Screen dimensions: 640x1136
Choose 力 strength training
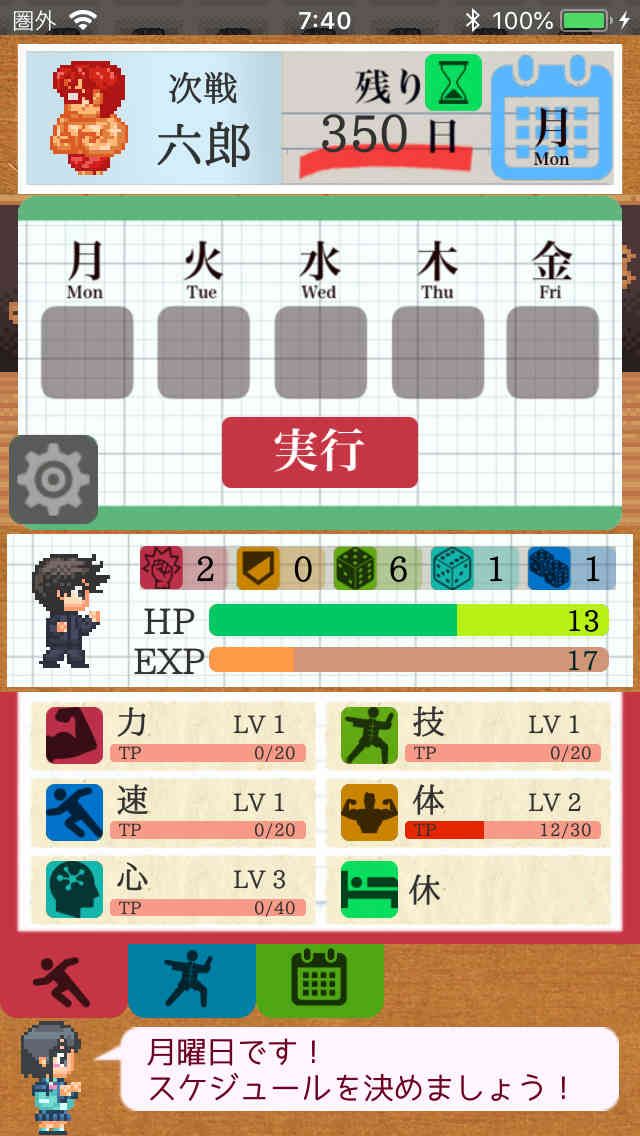coord(174,736)
